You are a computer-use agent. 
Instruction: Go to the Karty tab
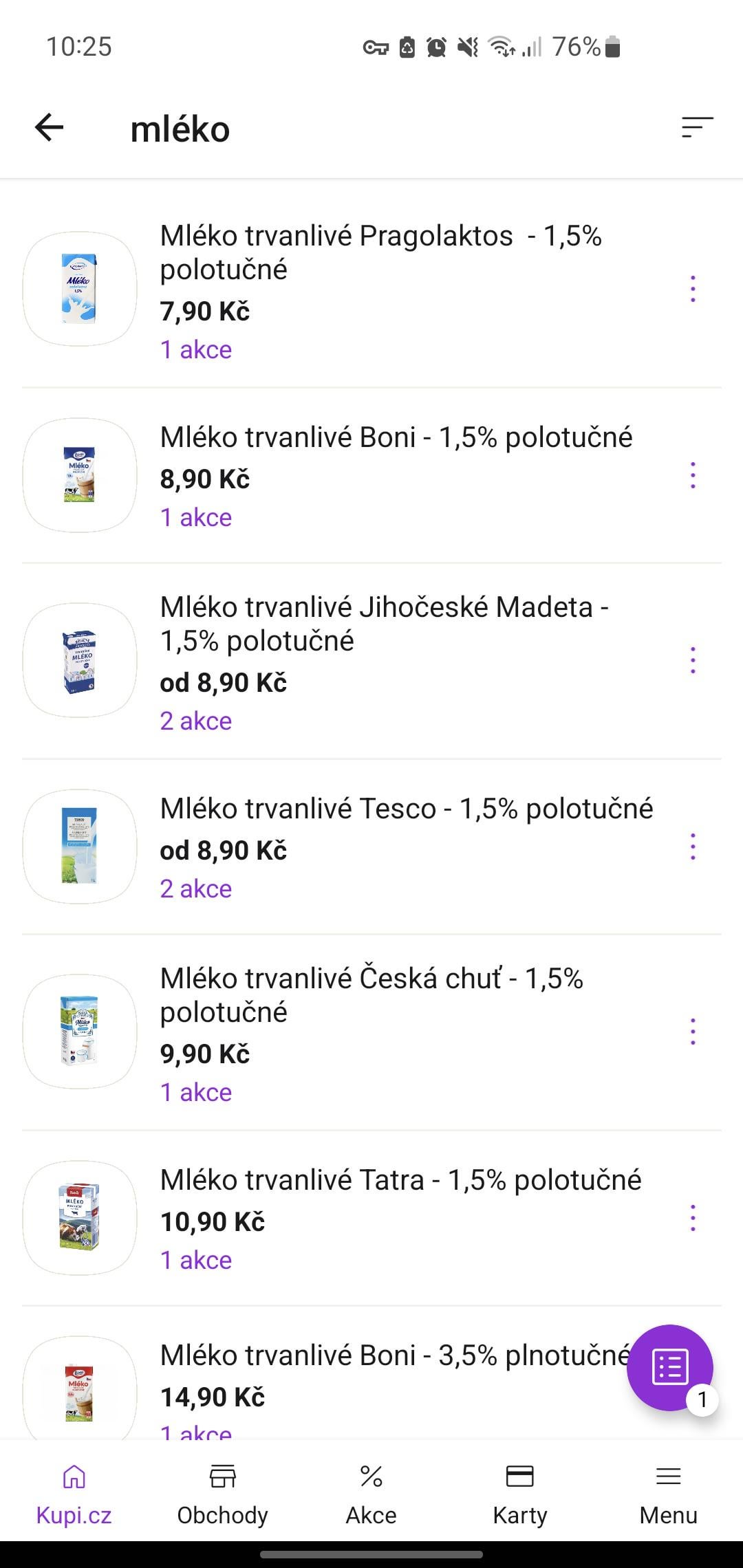[x=519, y=1494]
